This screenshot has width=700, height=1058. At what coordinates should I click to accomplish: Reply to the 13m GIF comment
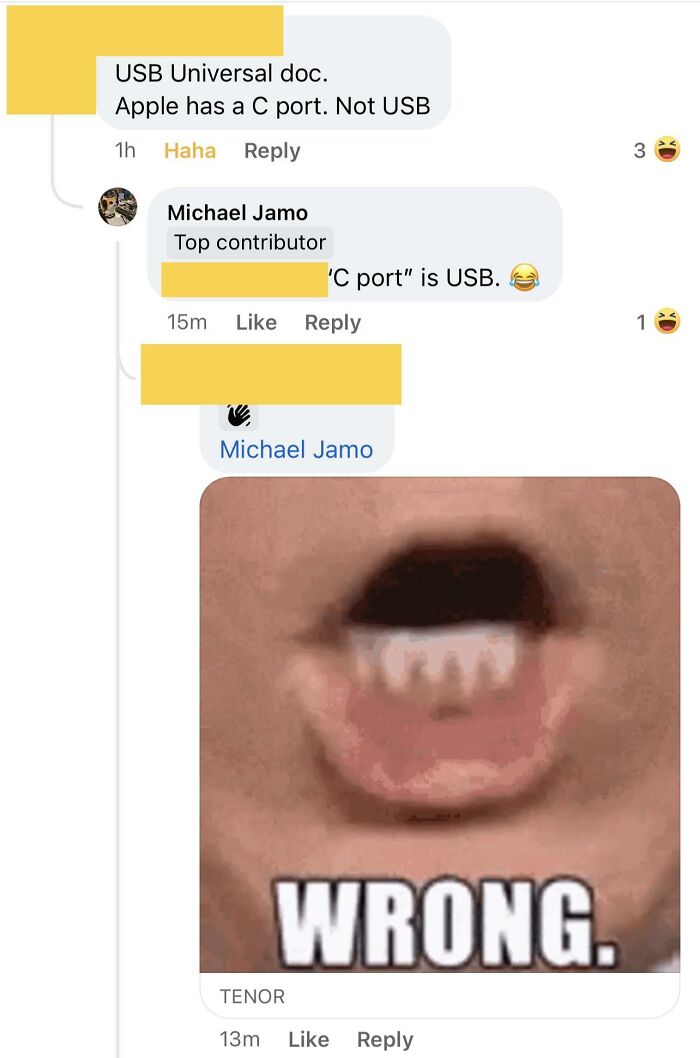tap(384, 1039)
